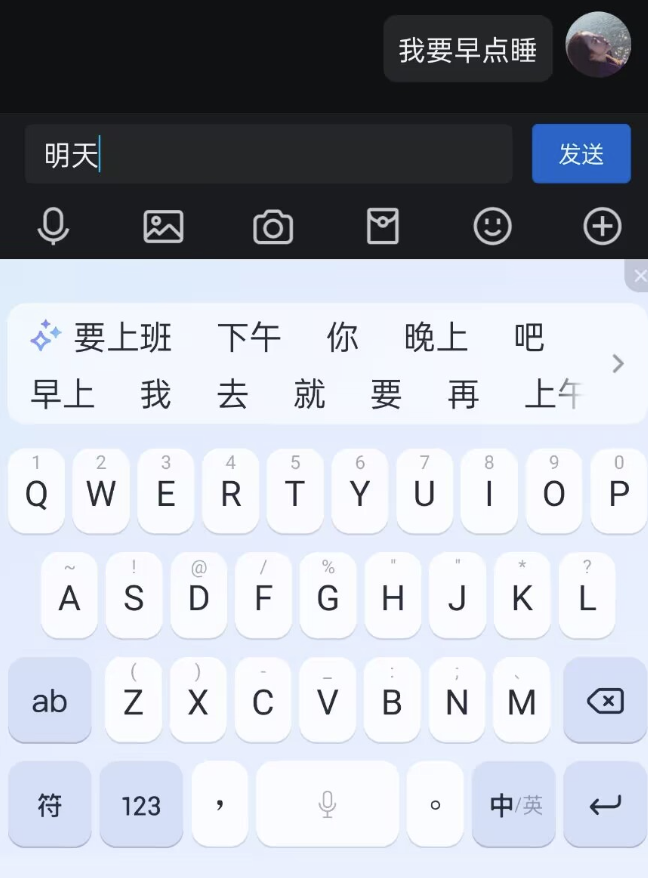Tap the 发送 send button
The image size is (648, 878).
click(x=581, y=154)
